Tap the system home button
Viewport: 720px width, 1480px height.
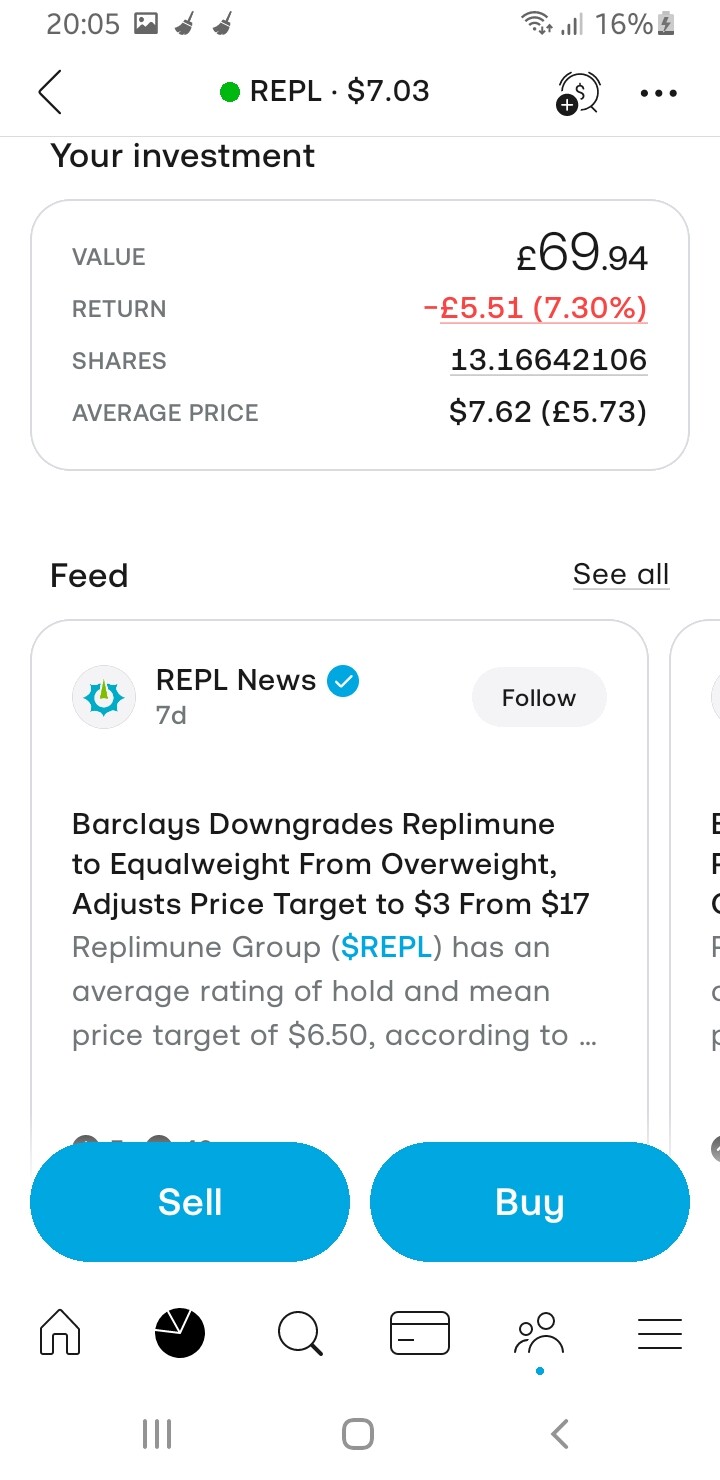tap(358, 1434)
